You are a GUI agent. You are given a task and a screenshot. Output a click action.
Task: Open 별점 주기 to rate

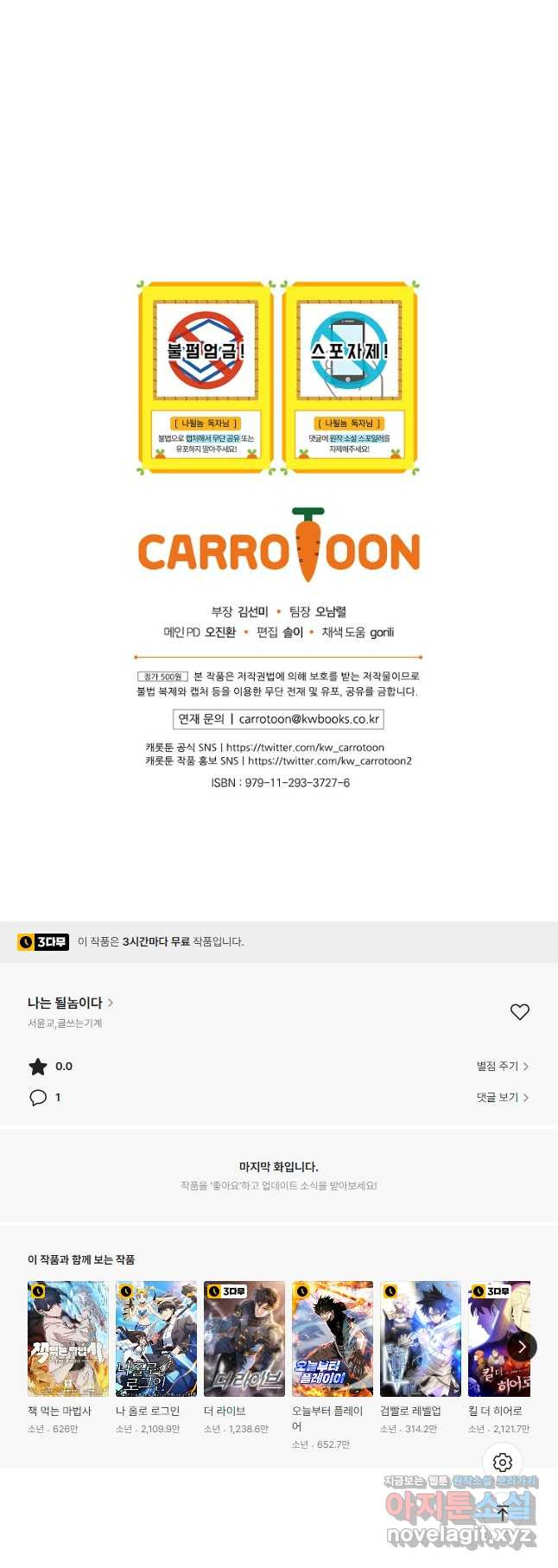pos(502,1066)
